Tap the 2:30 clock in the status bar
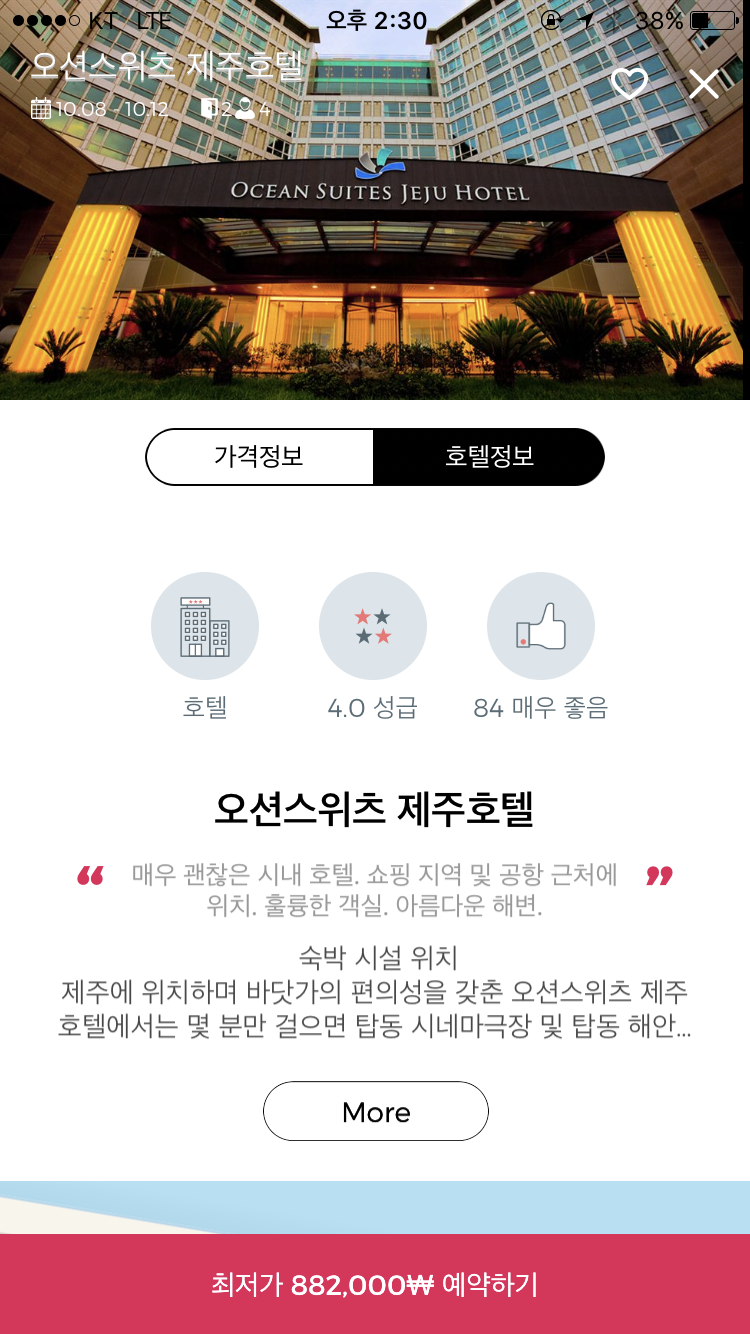 375,18
